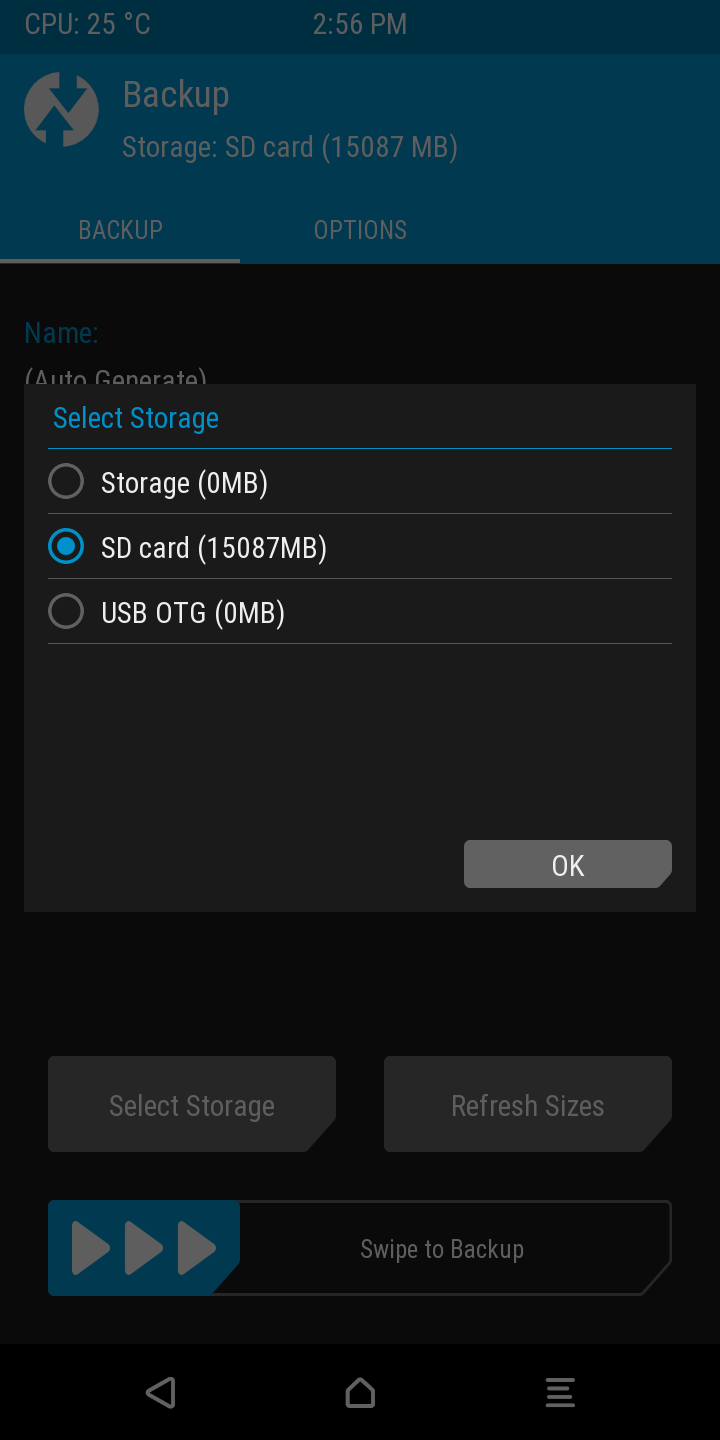Confirm storage selection with OK
720x1440 pixels.
(567, 865)
